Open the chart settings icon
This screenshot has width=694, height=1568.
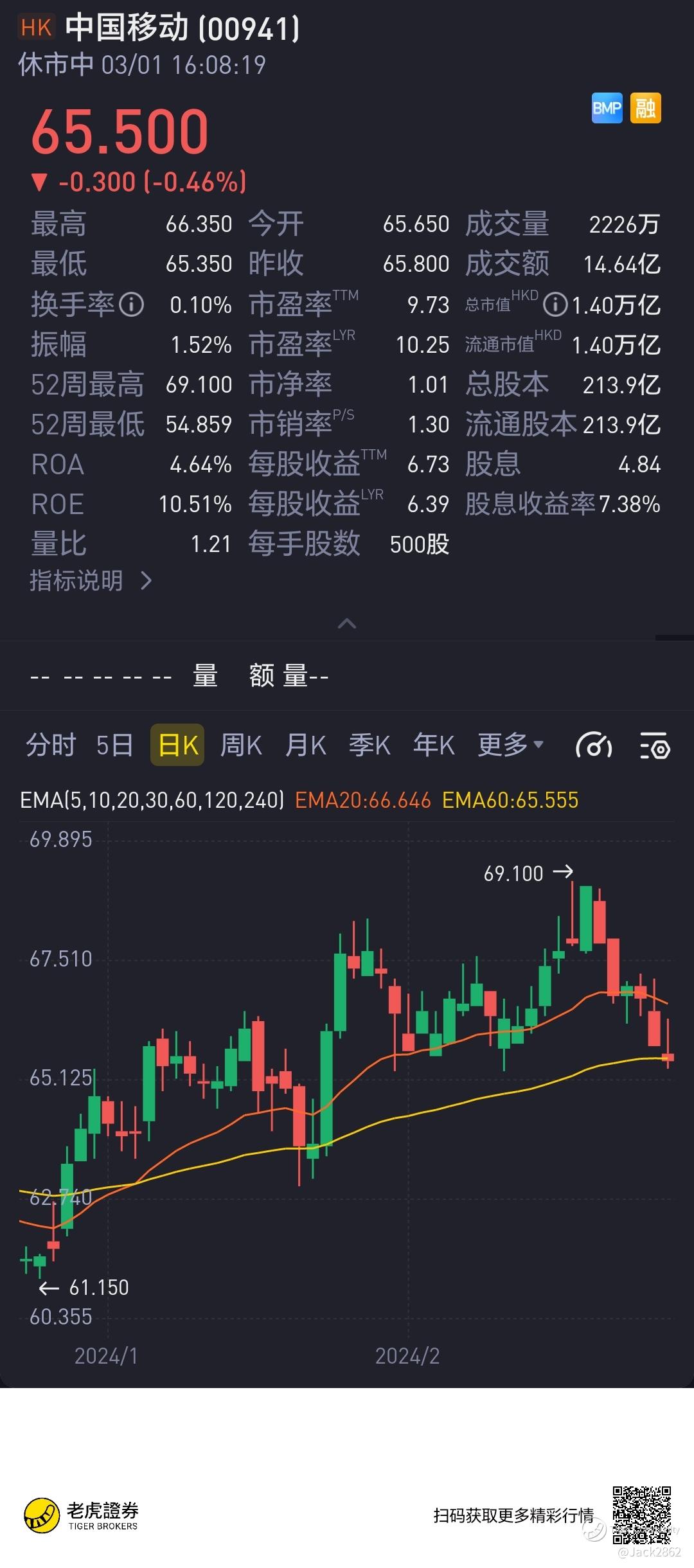tap(655, 746)
